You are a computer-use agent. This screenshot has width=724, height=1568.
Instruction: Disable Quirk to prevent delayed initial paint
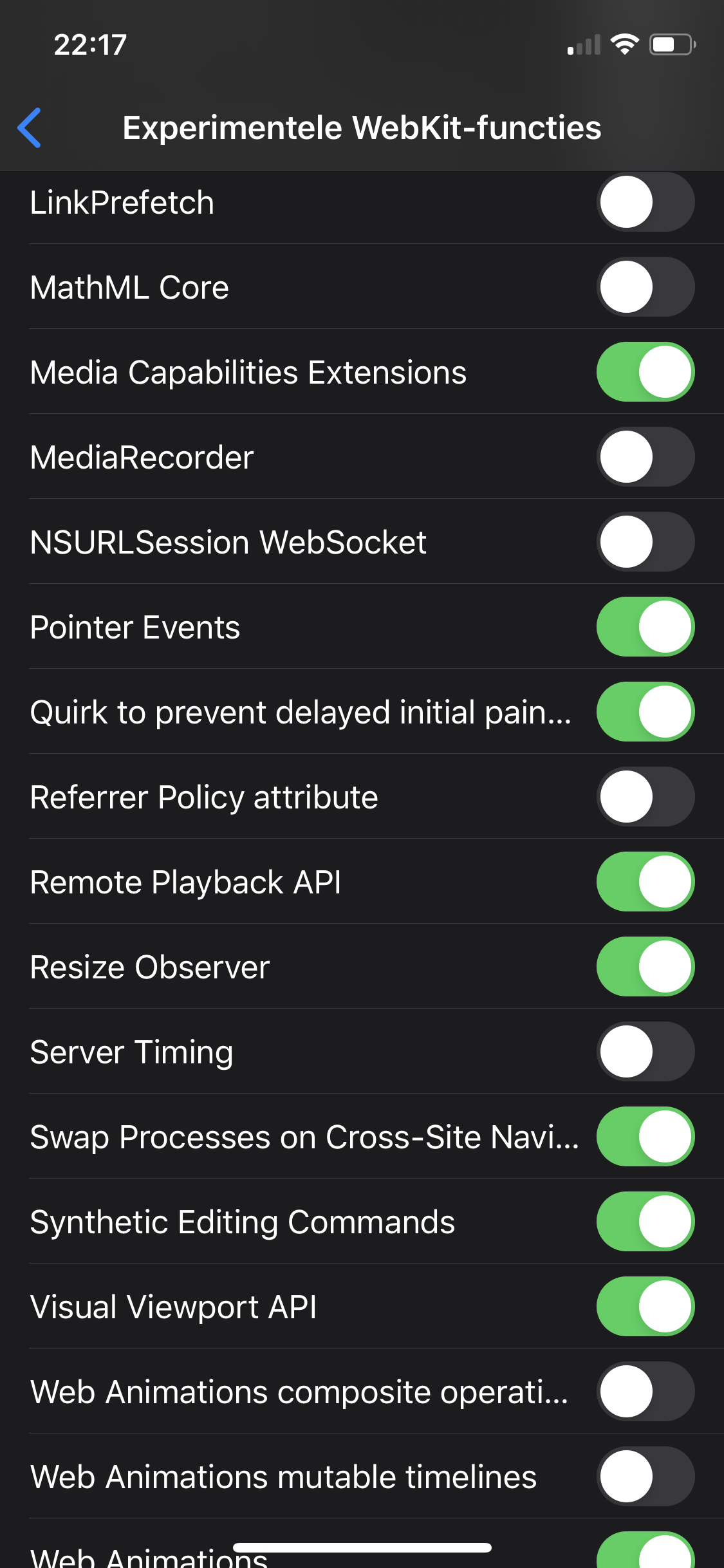coord(645,712)
